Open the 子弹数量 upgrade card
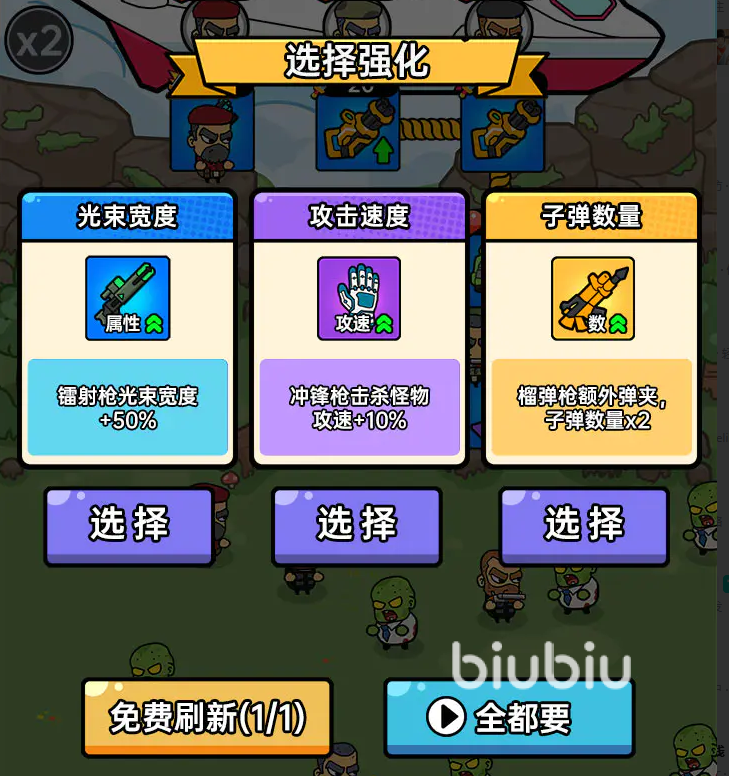The image size is (729, 776). click(x=592, y=330)
